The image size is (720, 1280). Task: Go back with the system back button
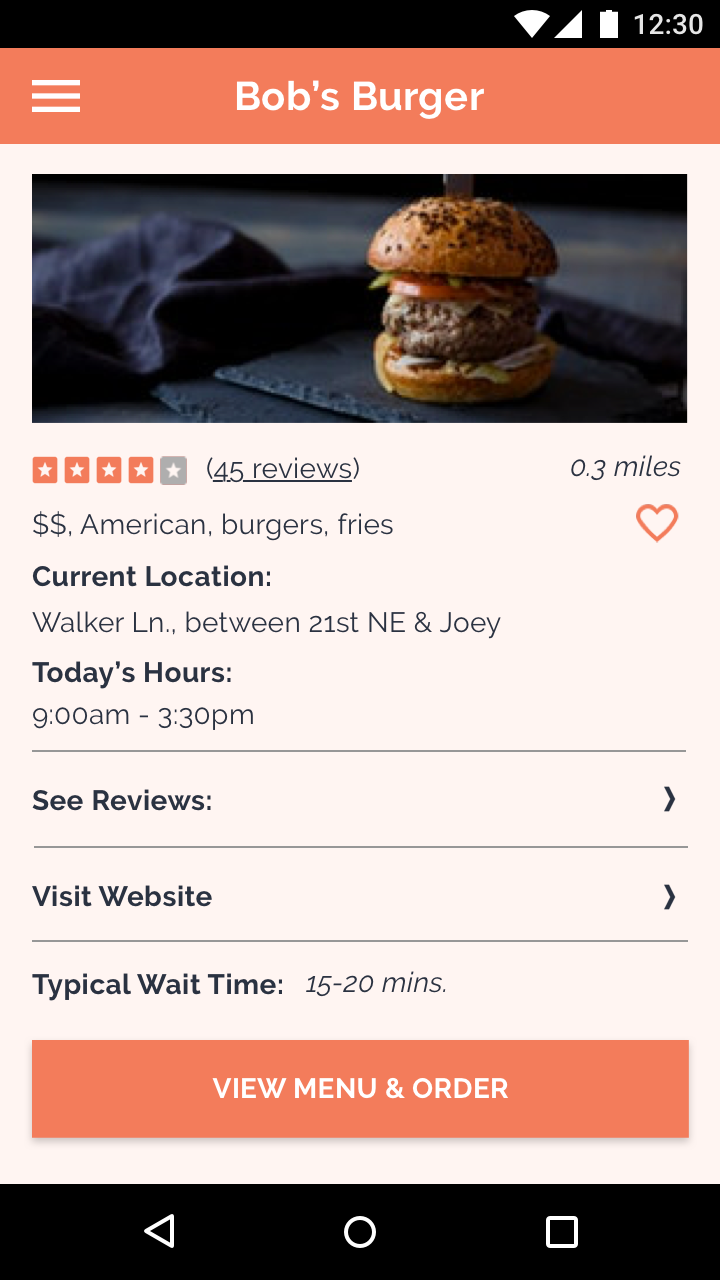point(160,1231)
